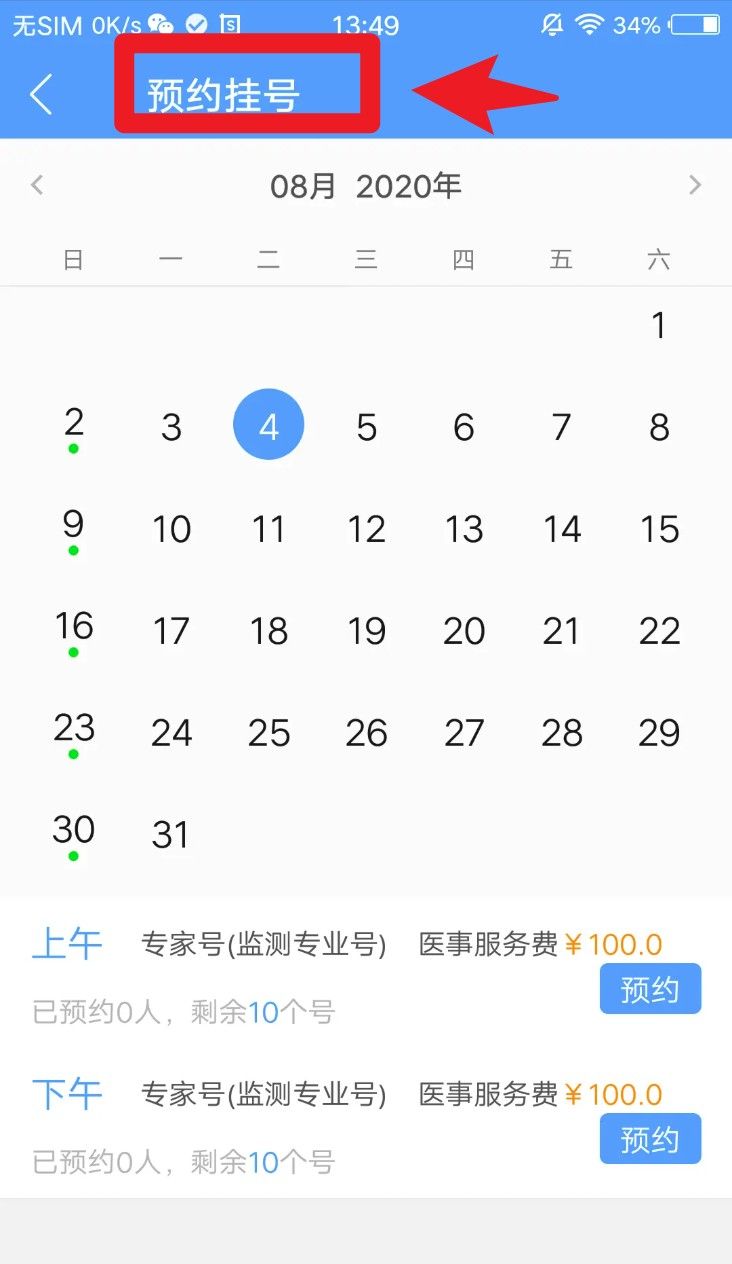Choose date 16 on the calendar
Viewport: 732px width, 1264px height.
coord(74,629)
